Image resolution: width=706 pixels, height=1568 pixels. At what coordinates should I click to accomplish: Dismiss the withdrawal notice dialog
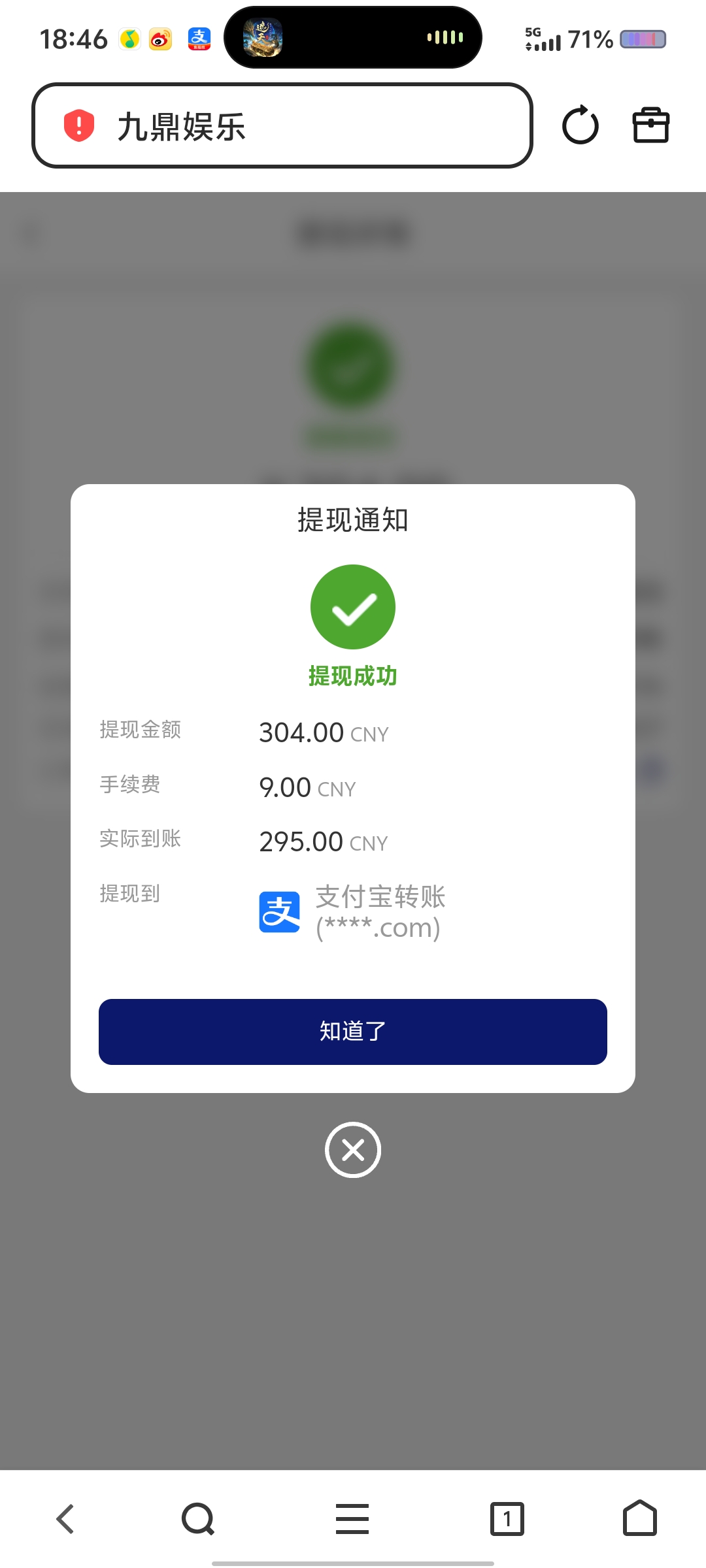point(352,1150)
